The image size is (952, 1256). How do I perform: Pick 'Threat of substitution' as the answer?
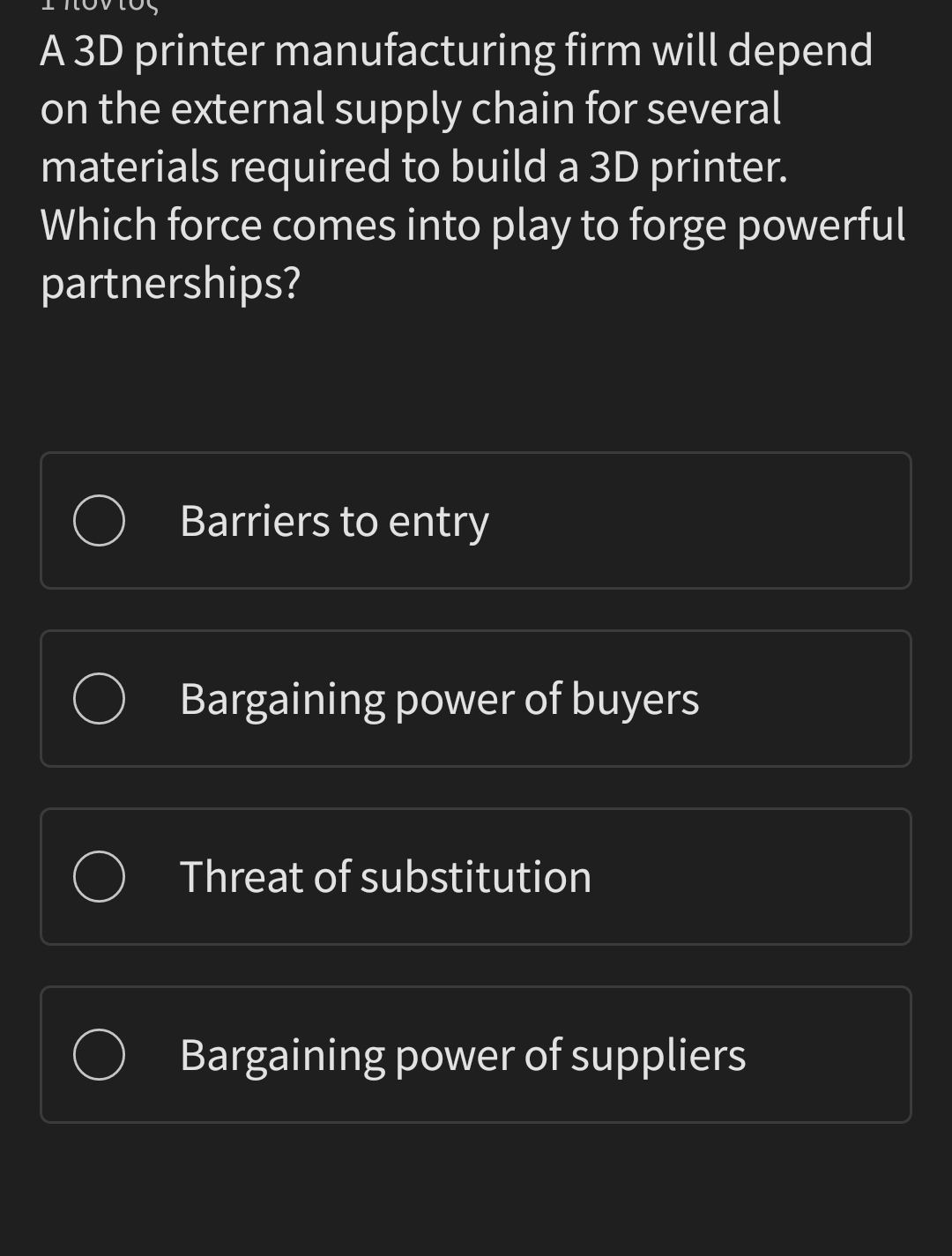point(99,877)
